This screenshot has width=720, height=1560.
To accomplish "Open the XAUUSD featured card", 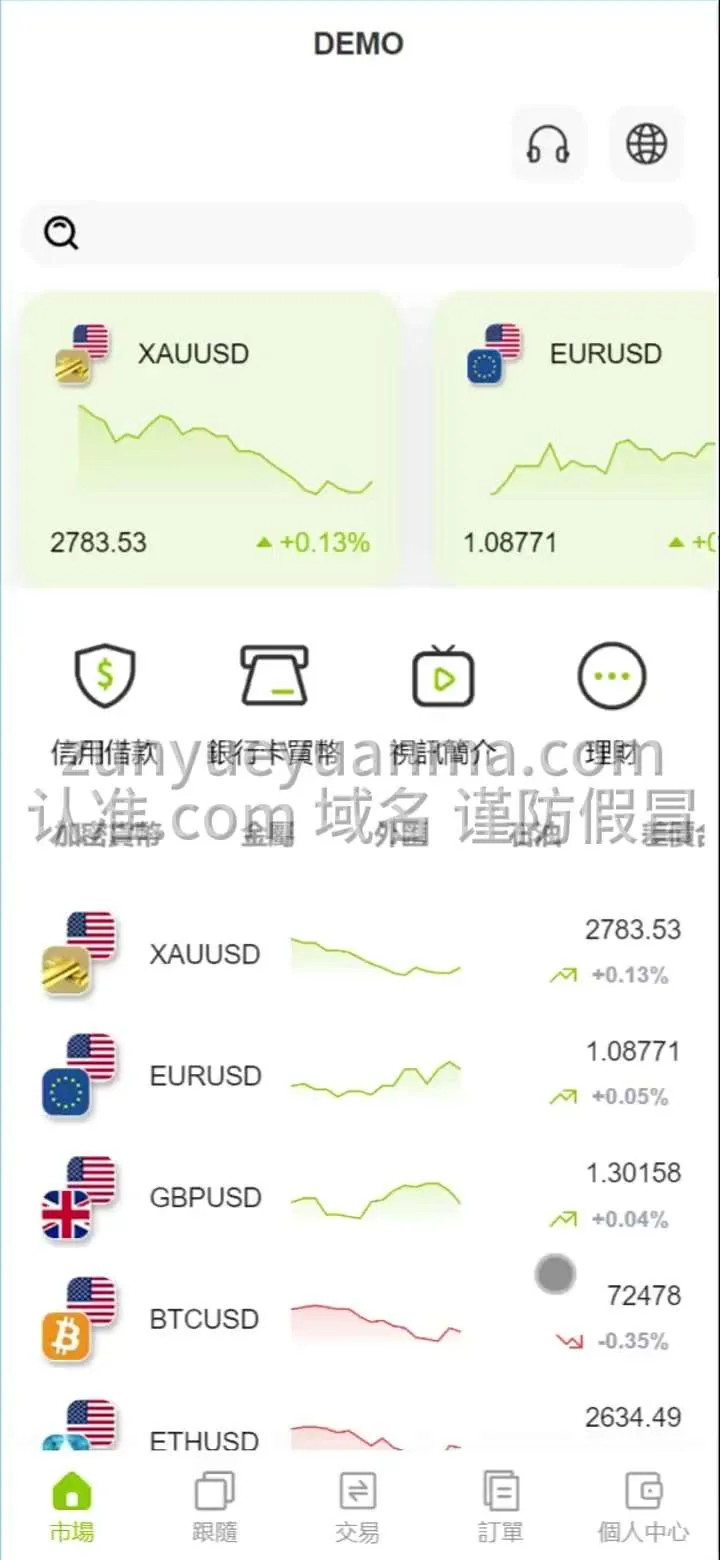I will pyautogui.click(x=210, y=440).
